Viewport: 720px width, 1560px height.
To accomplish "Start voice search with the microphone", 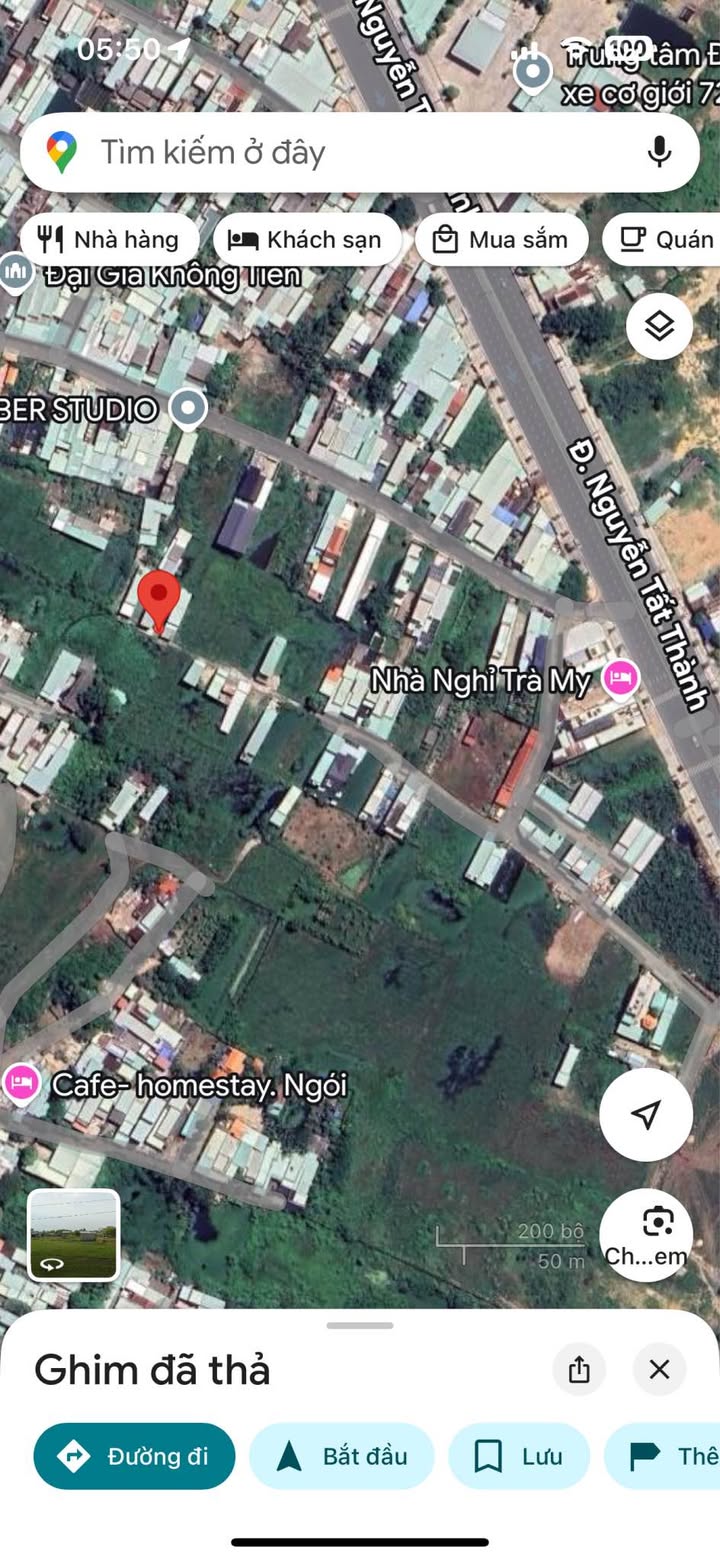I will tap(659, 152).
